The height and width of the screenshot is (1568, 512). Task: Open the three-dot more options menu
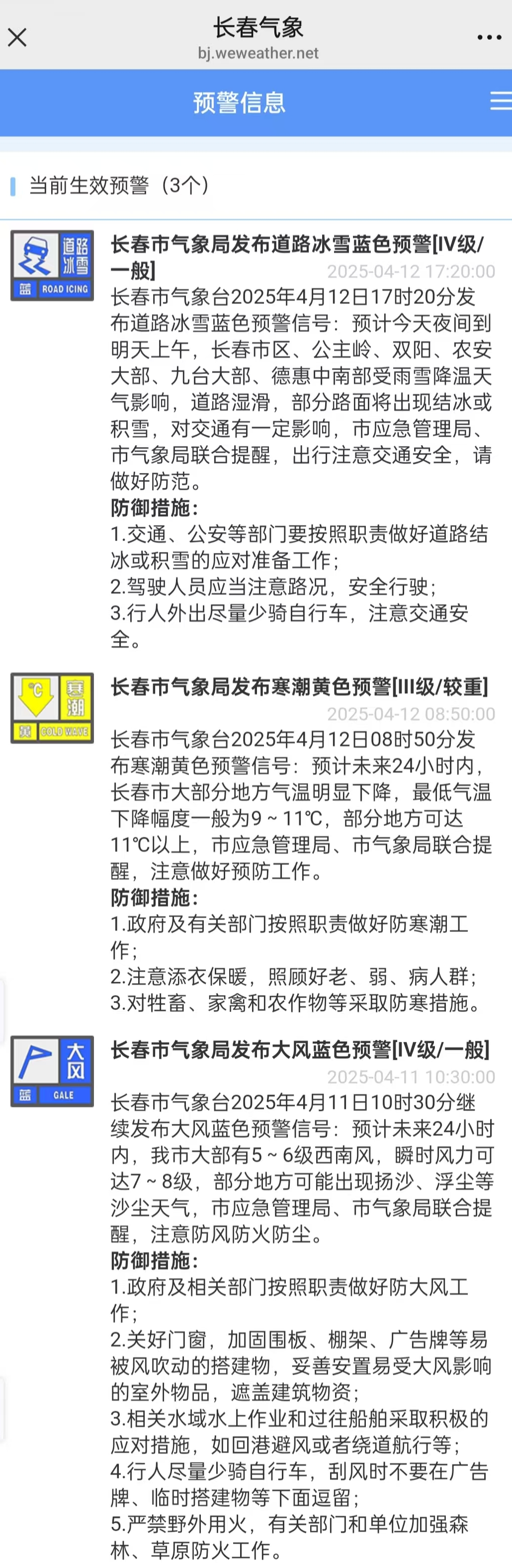pos(489,38)
